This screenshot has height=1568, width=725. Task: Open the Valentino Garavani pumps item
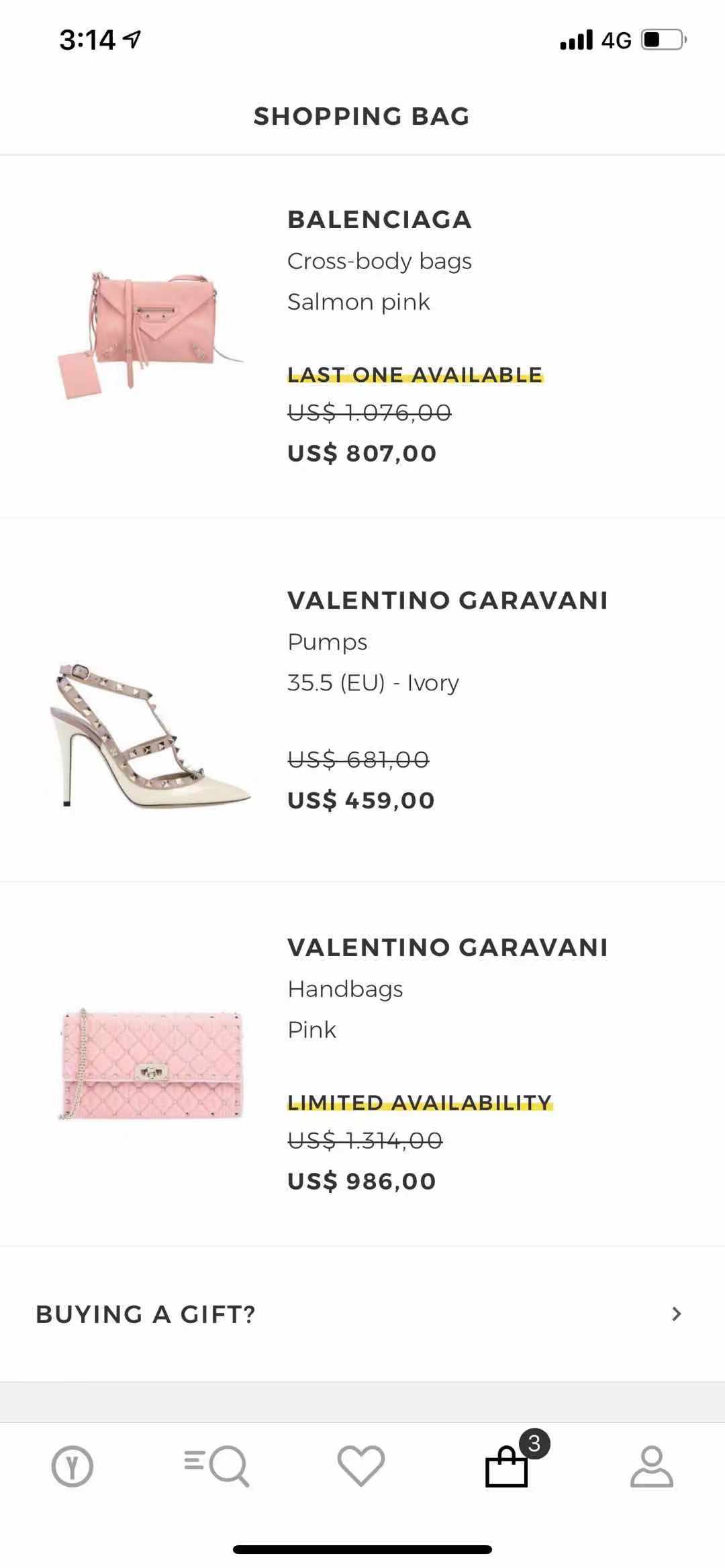(362, 700)
